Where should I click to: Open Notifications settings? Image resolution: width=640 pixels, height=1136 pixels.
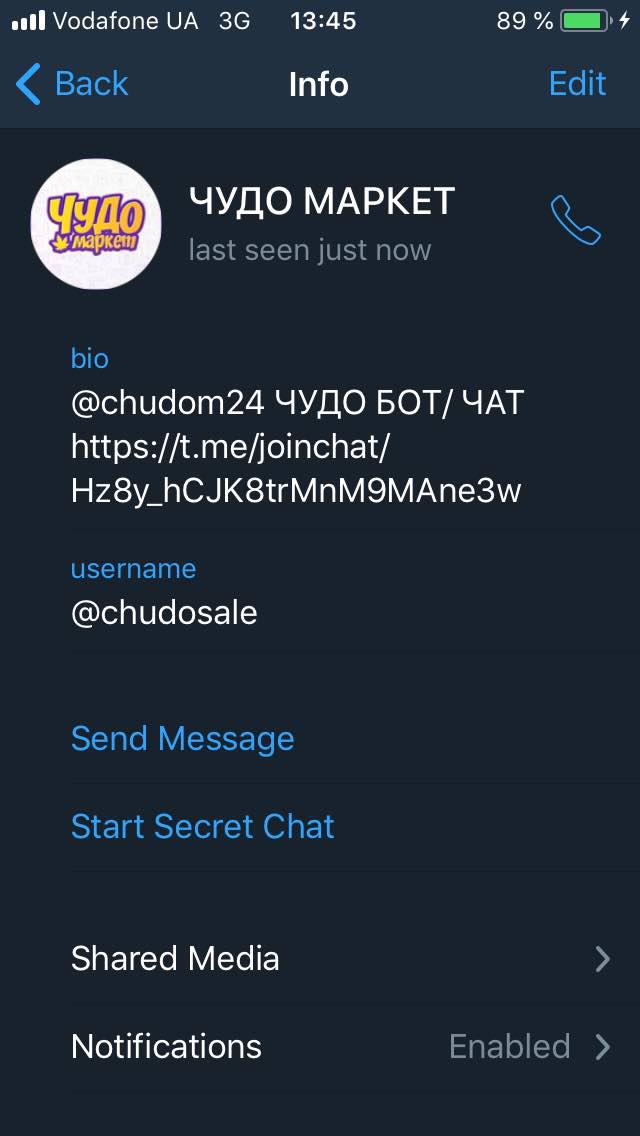(x=341, y=1046)
